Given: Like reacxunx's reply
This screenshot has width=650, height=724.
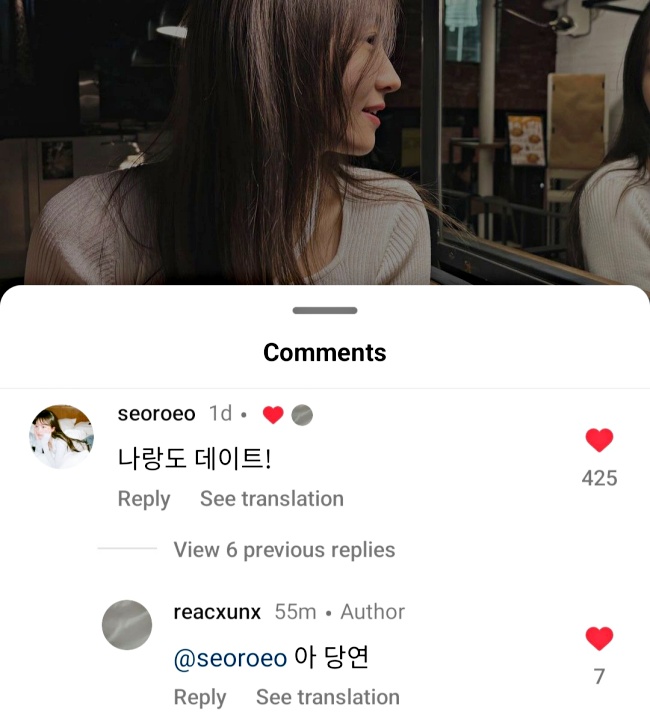Looking at the screenshot, I should pos(599,638).
